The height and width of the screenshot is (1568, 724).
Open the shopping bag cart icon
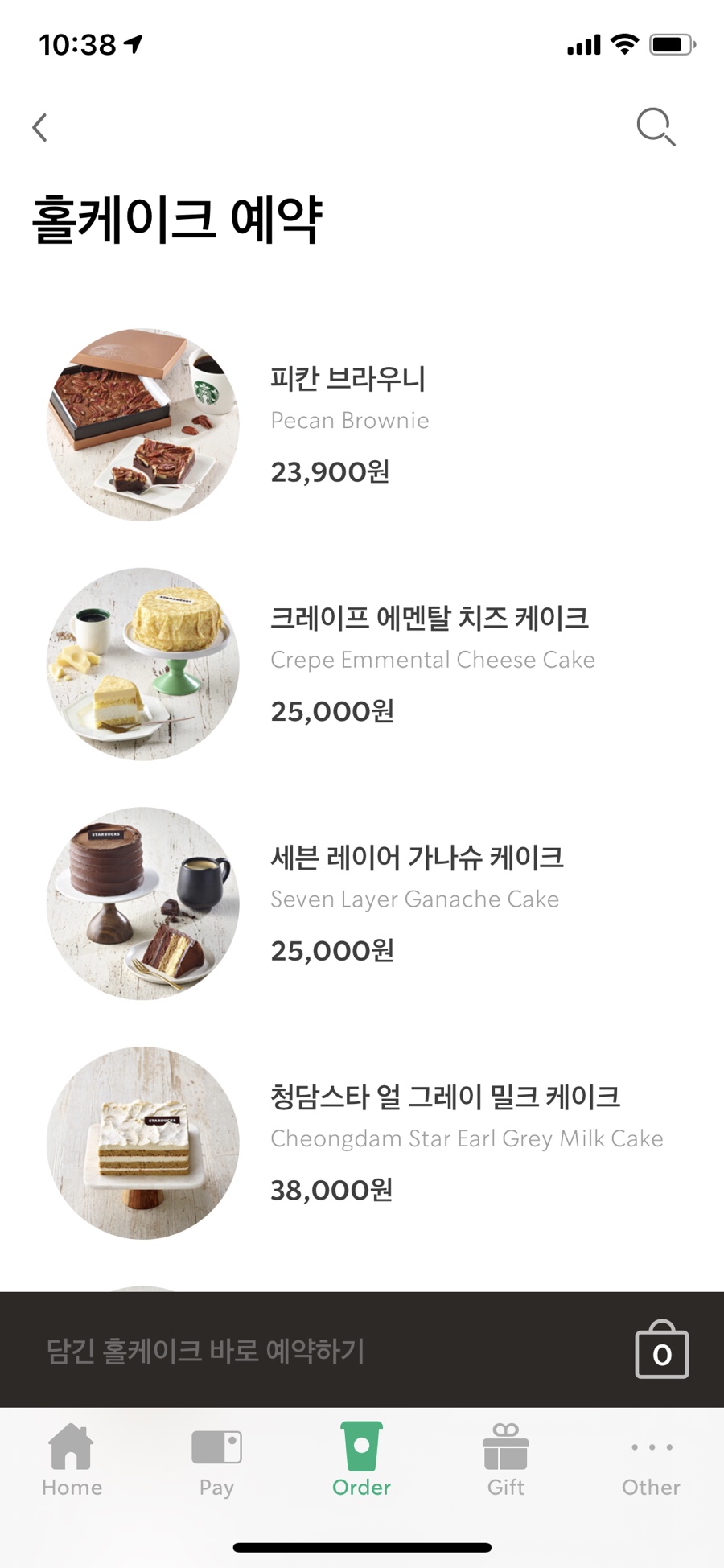[x=661, y=1350]
